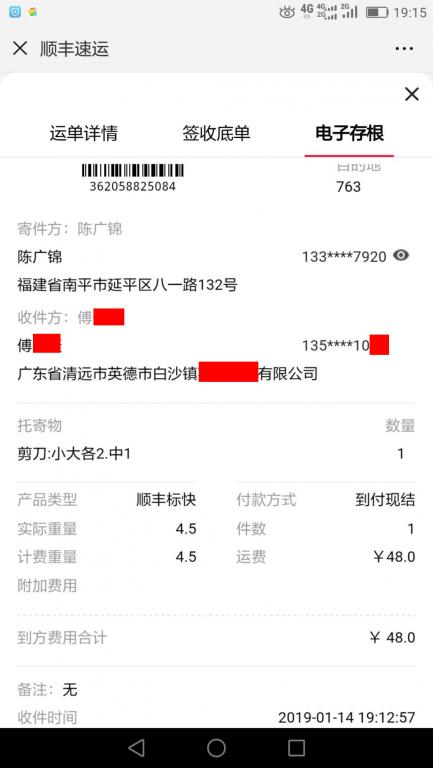Go to the home screen via system button
Screen dimensions: 433x768
click(216, 748)
